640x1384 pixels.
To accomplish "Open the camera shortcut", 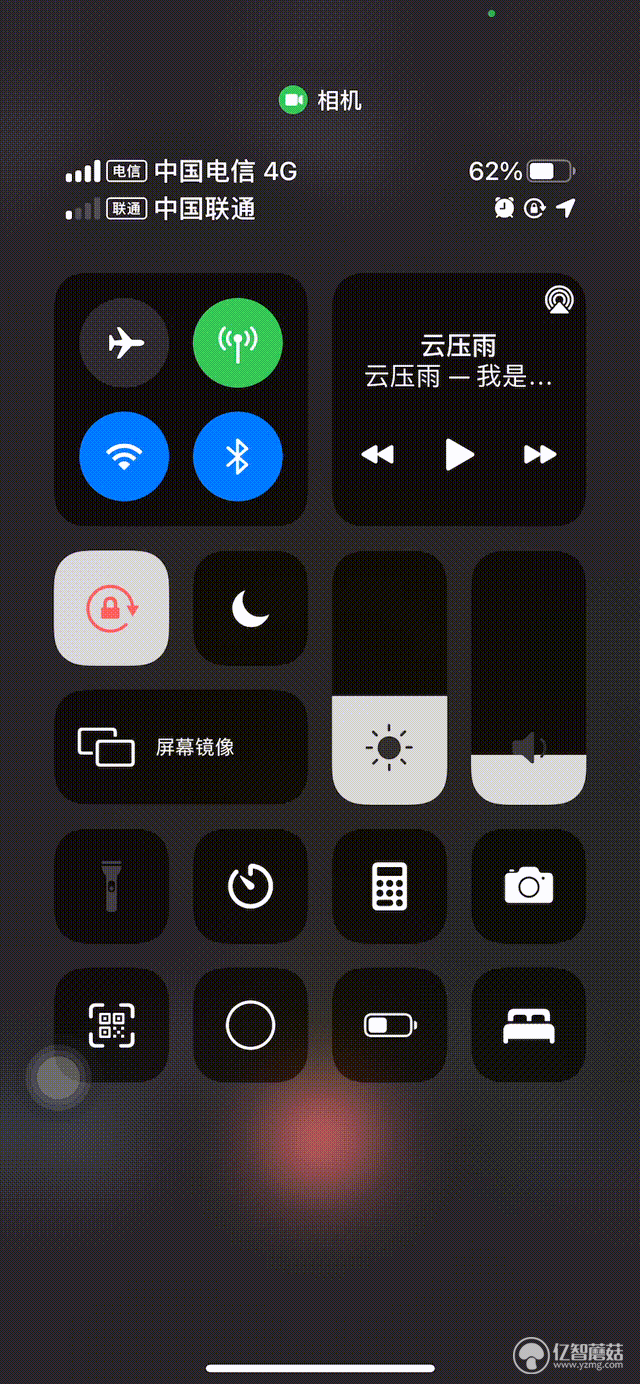I will point(529,886).
